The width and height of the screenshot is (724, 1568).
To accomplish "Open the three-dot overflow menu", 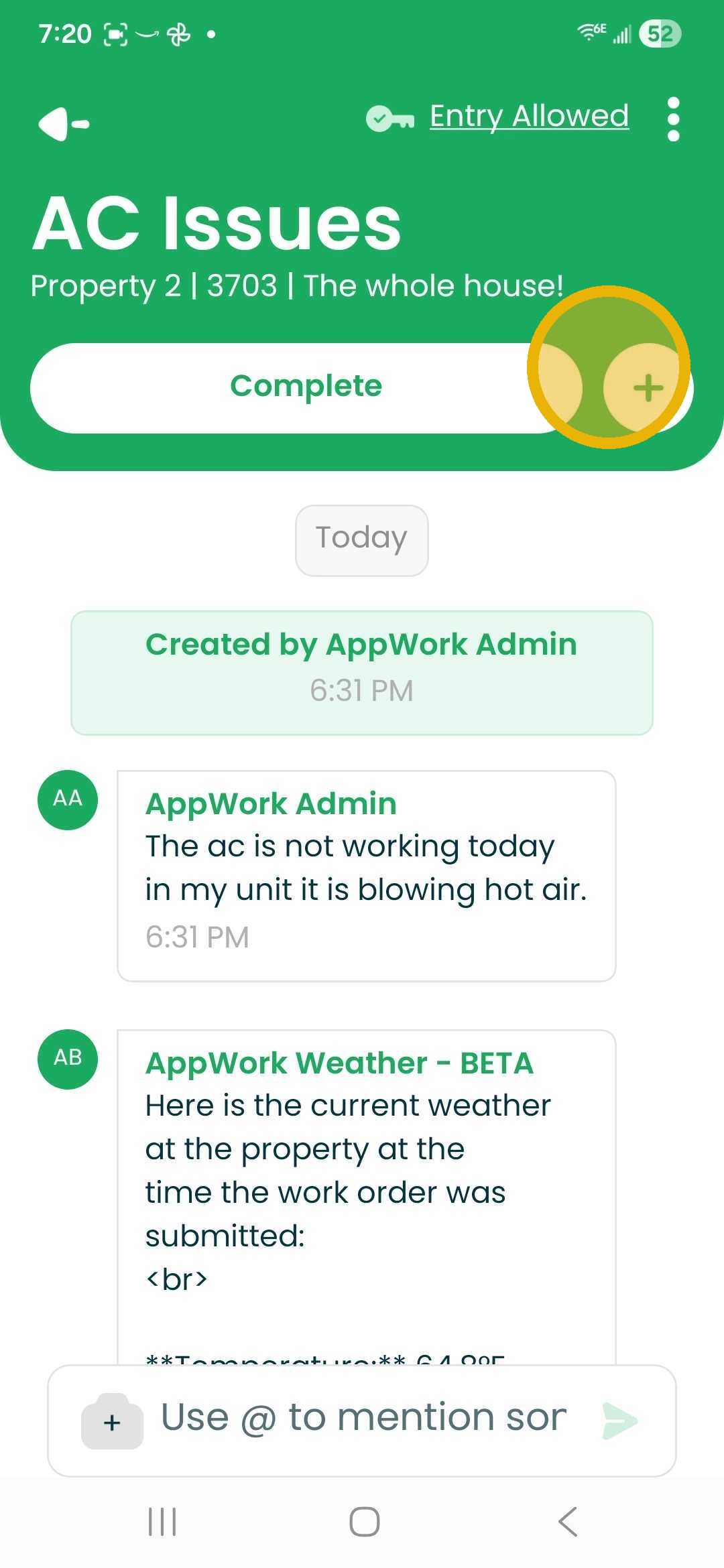I will [x=673, y=120].
